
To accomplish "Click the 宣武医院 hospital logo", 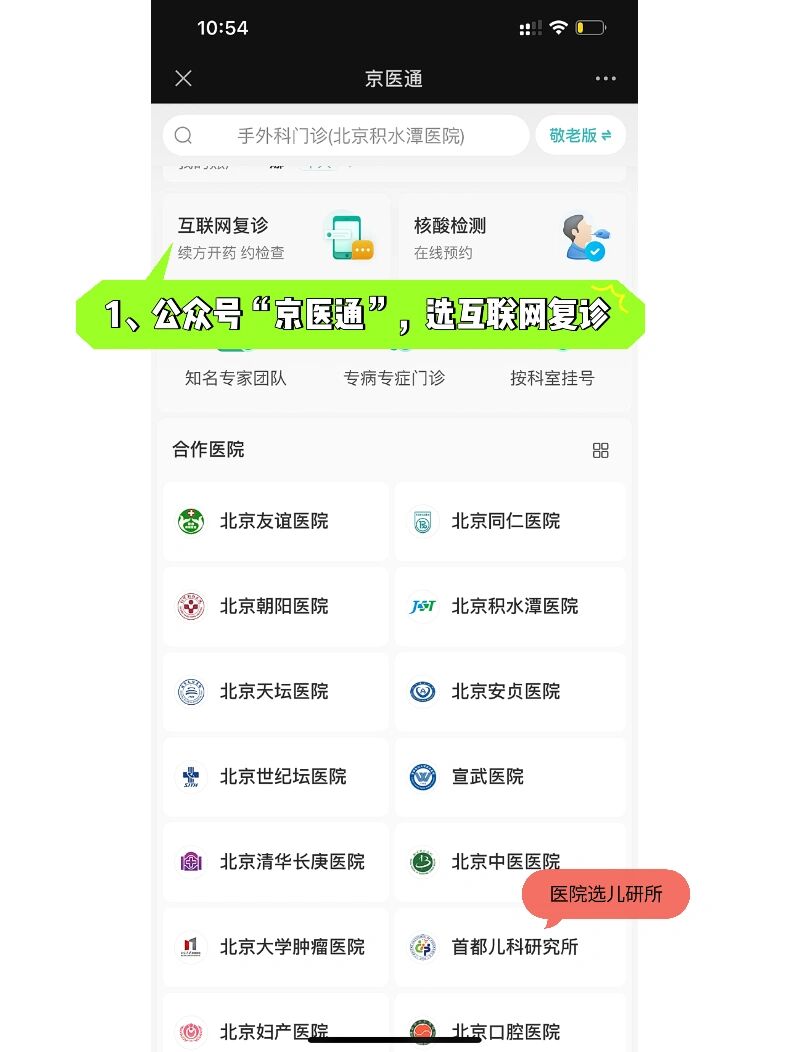I will (423, 777).
